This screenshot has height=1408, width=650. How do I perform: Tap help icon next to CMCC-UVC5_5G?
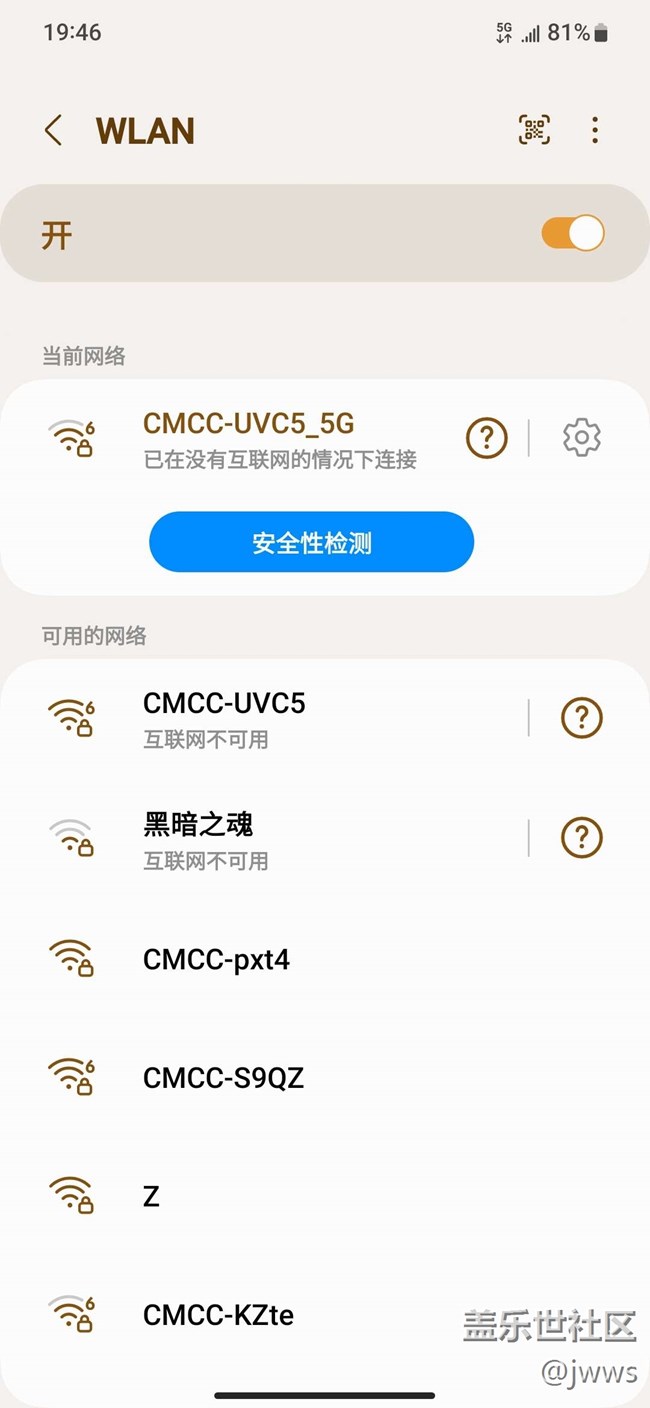pos(487,438)
